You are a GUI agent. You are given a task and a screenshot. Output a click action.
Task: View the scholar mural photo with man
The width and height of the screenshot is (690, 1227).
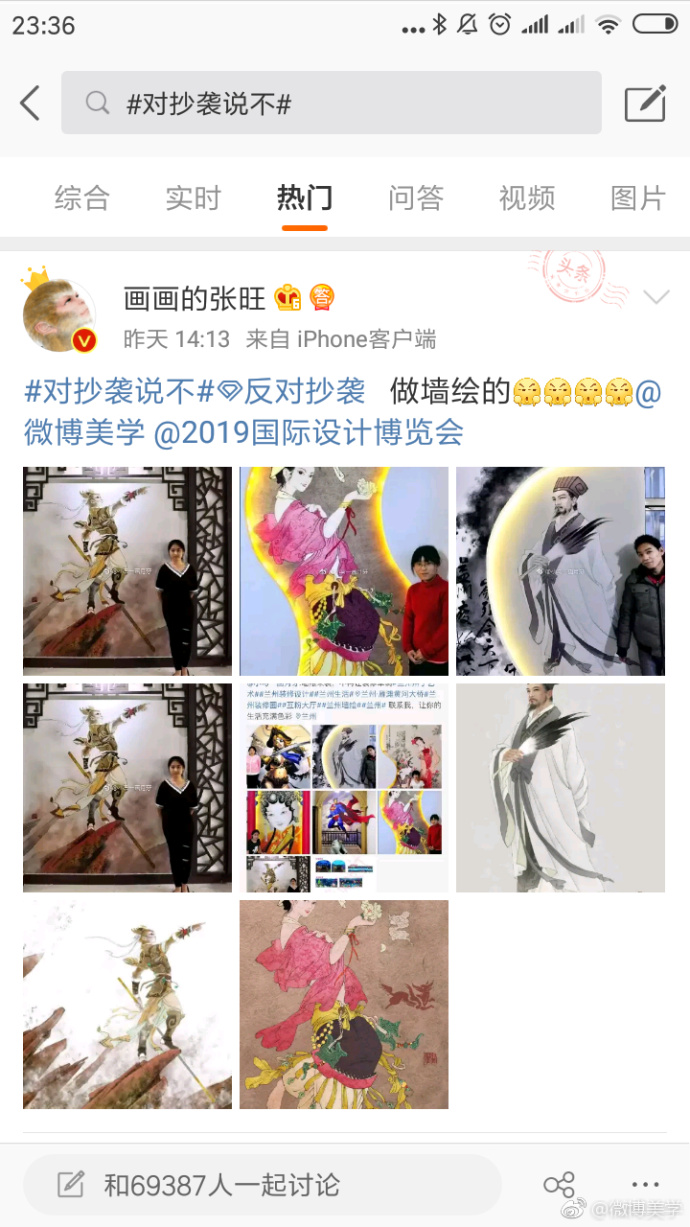point(560,571)
